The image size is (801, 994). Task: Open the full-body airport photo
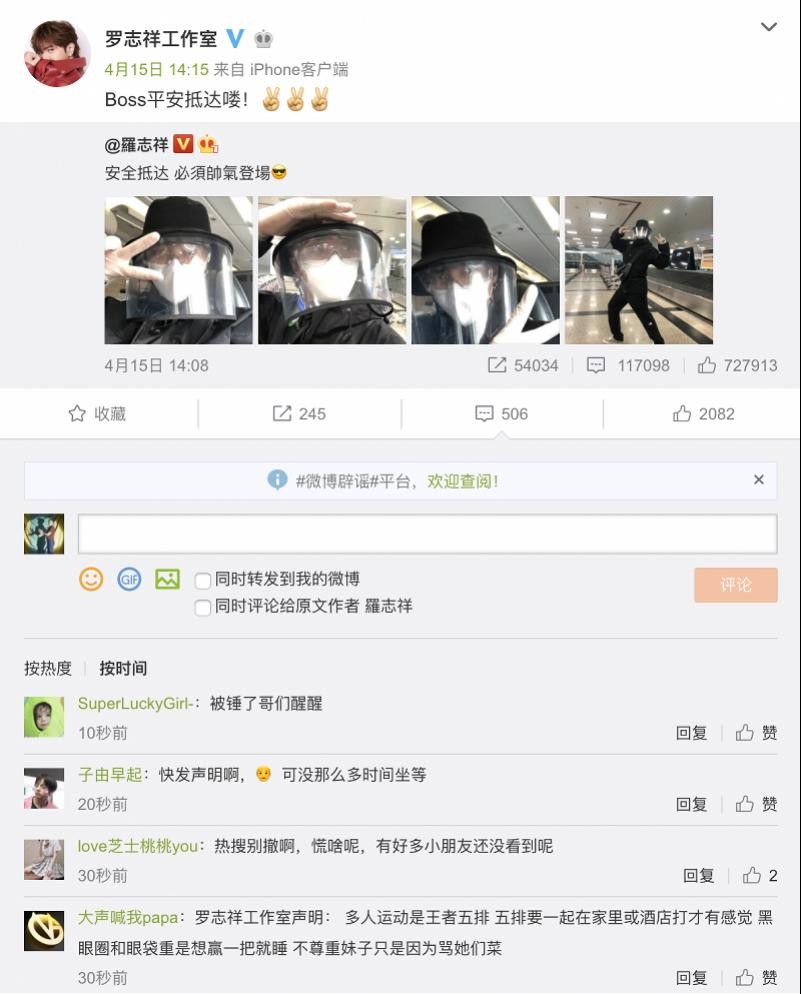coord(638,270)
